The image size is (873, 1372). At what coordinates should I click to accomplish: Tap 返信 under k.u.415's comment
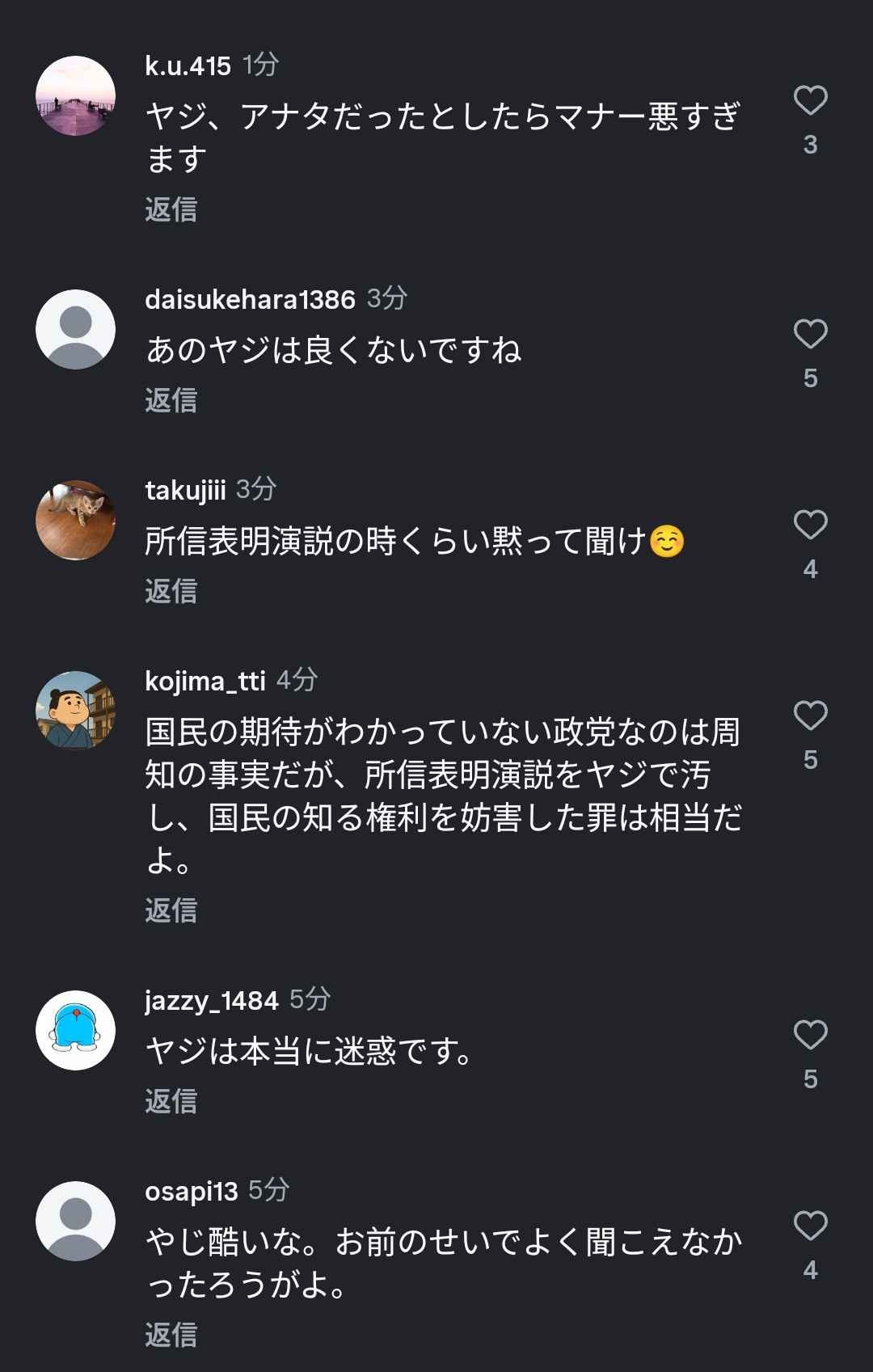pos(171,209)
